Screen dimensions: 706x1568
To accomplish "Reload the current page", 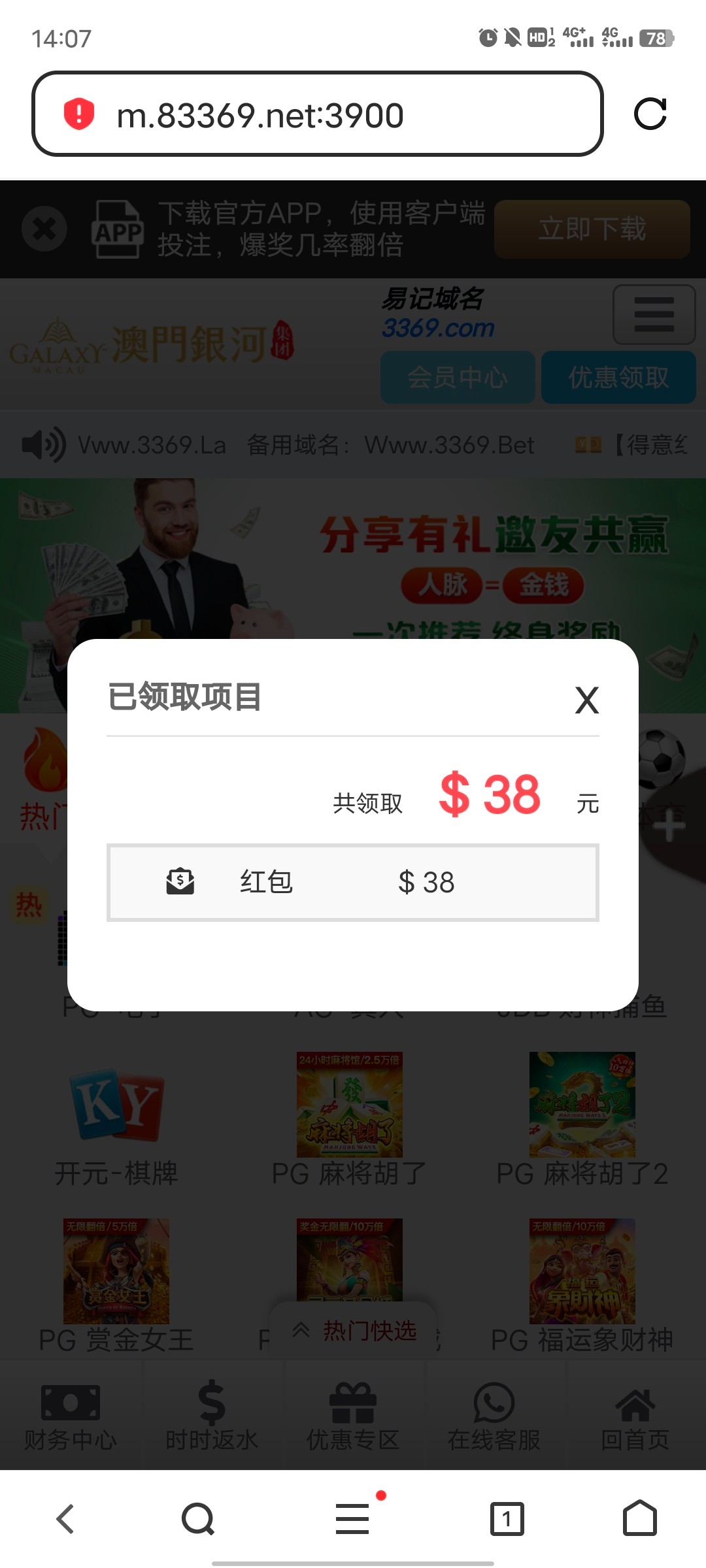I will tap(650, 114).
